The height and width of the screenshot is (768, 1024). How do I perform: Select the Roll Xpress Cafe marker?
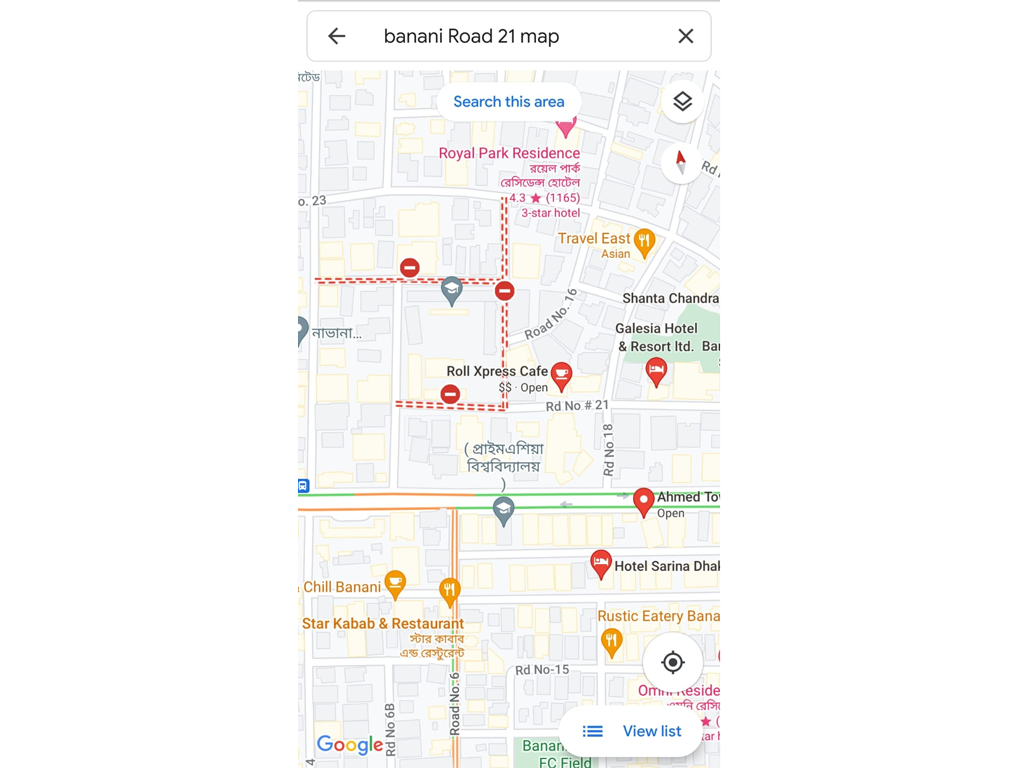[561, 377]
